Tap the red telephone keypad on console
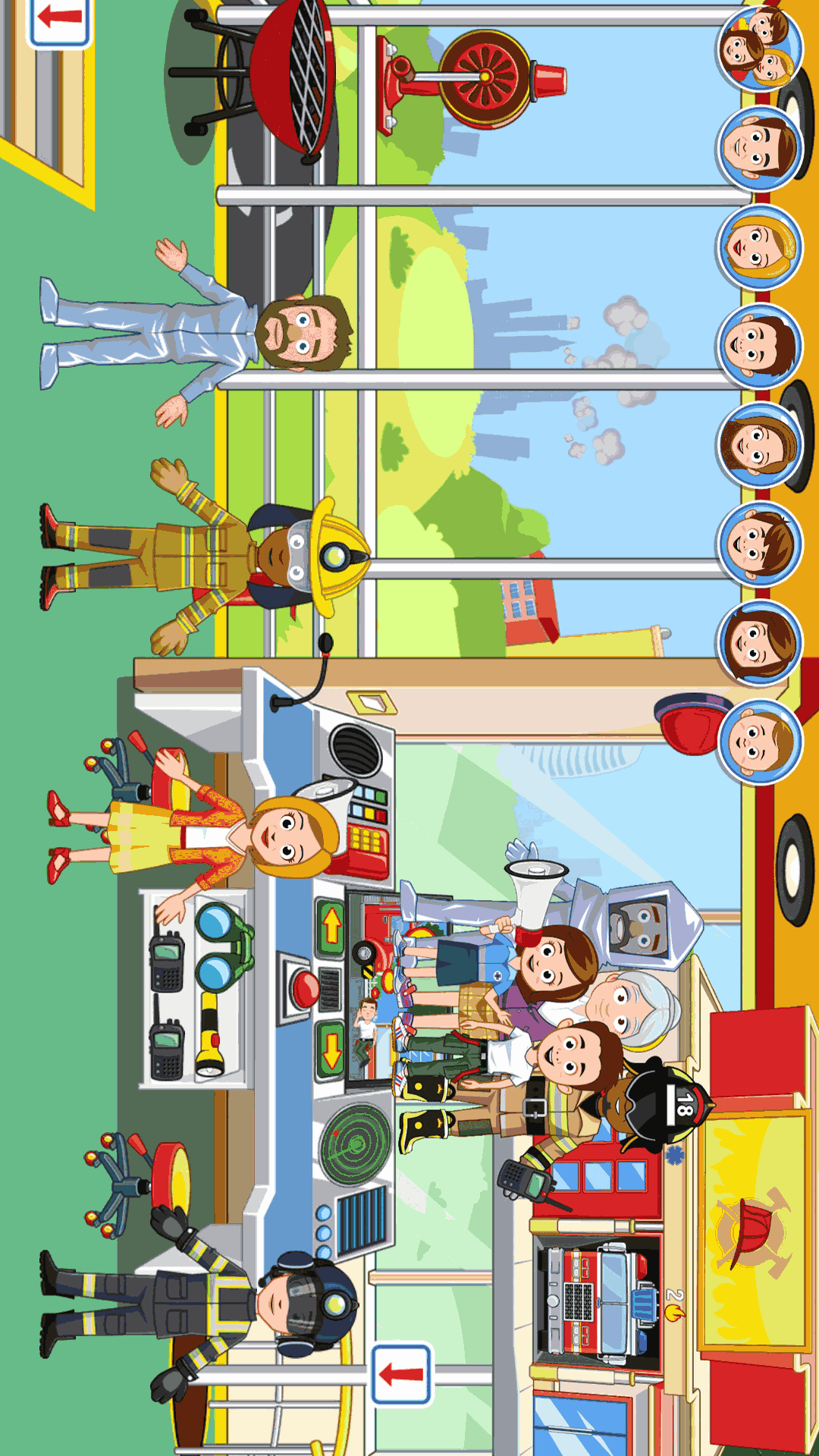This screenshot has height=1456, width=819. point(368,840)
